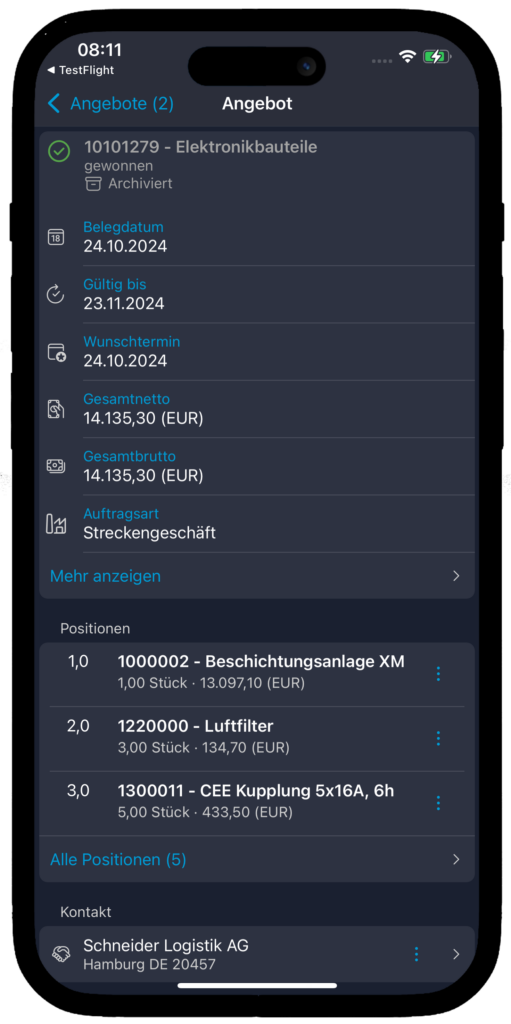Open options menu for Luftfilter position

[438, 739]
